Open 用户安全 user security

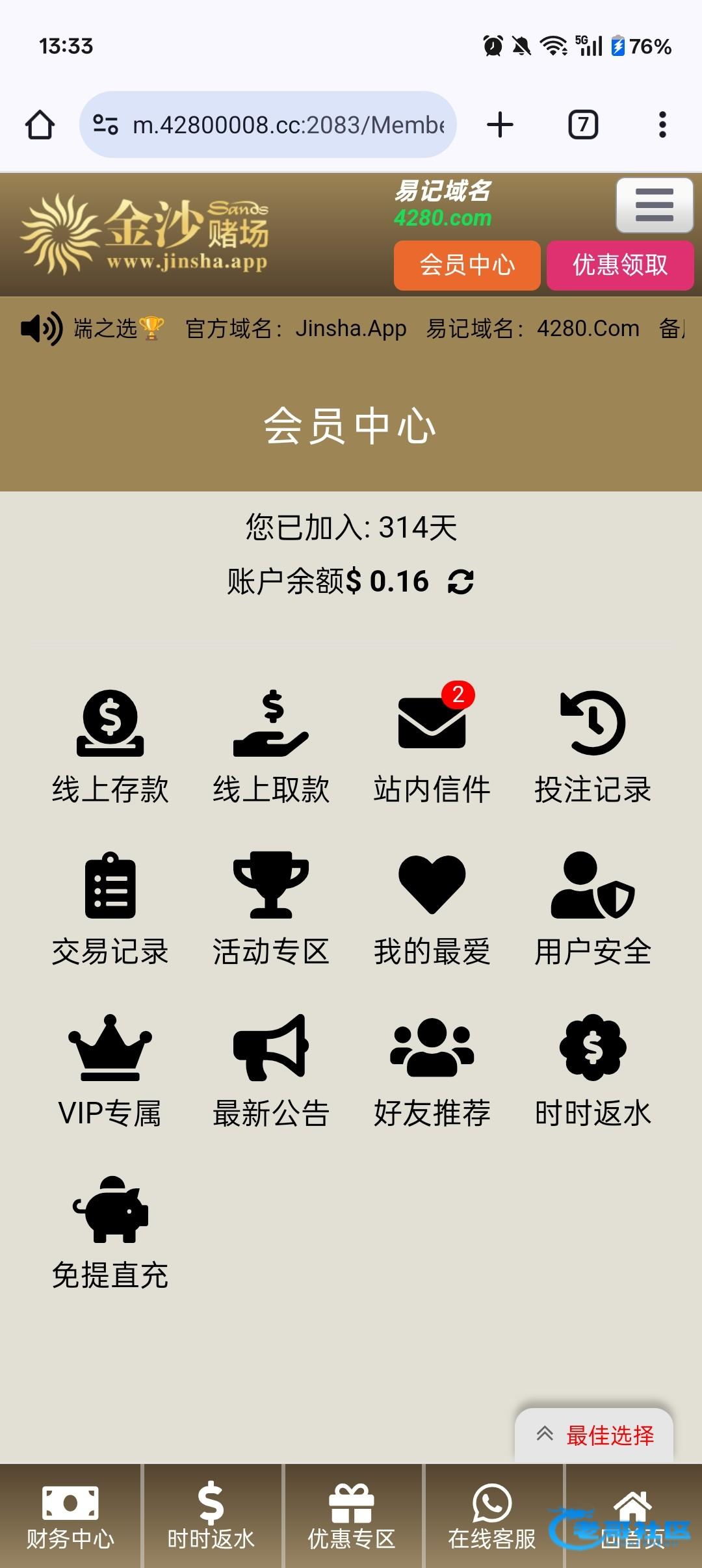(x=593, y=909)
